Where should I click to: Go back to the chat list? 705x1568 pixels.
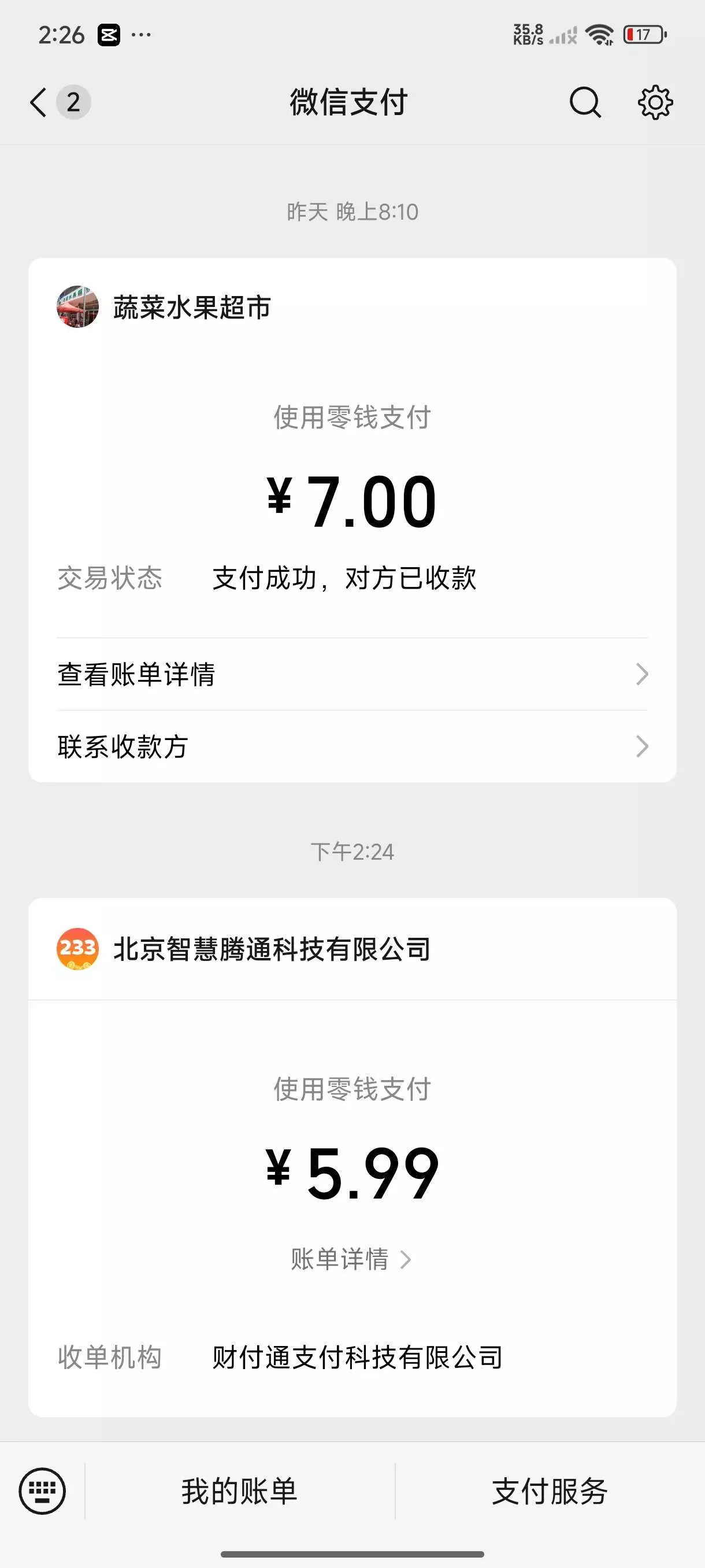[39, 102]
